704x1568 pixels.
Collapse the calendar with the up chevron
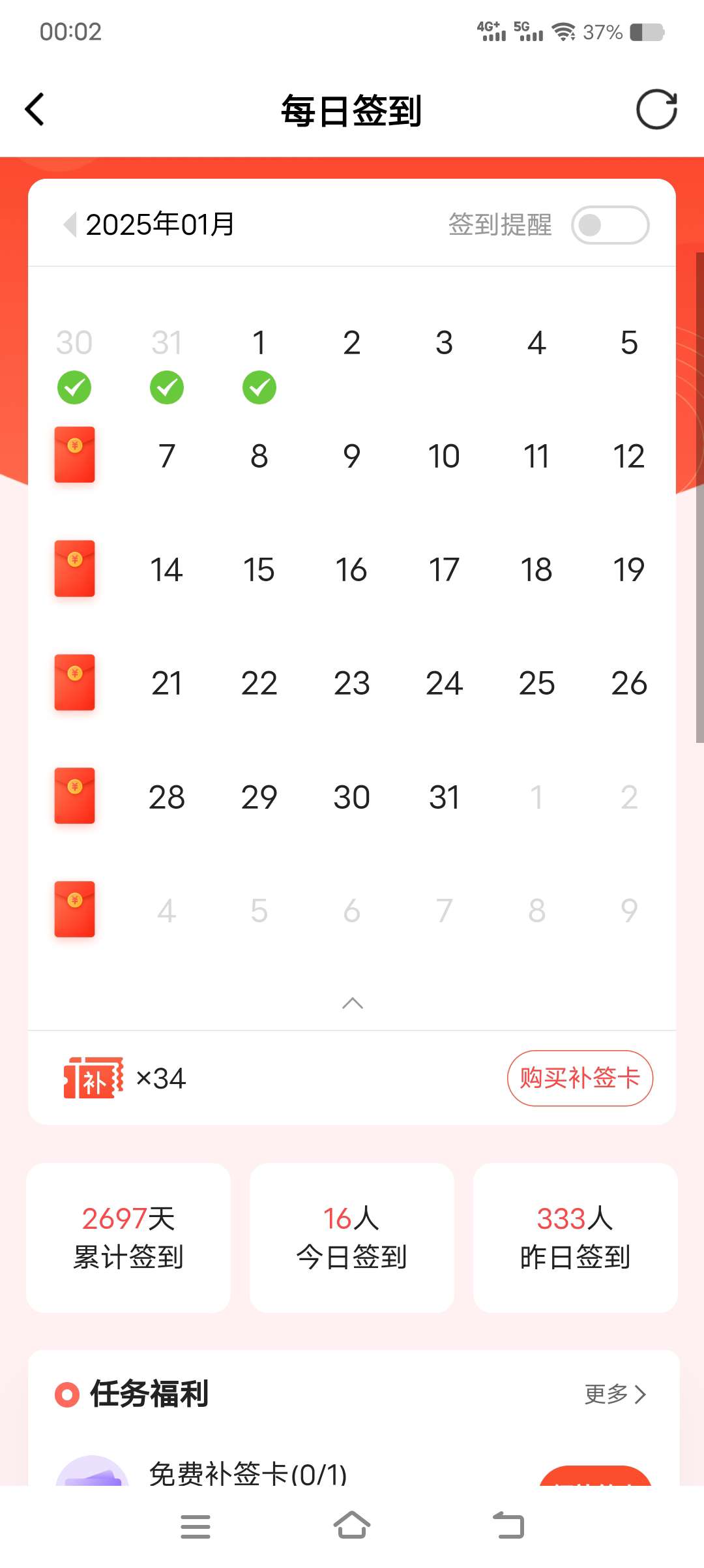pos(352,1003)
